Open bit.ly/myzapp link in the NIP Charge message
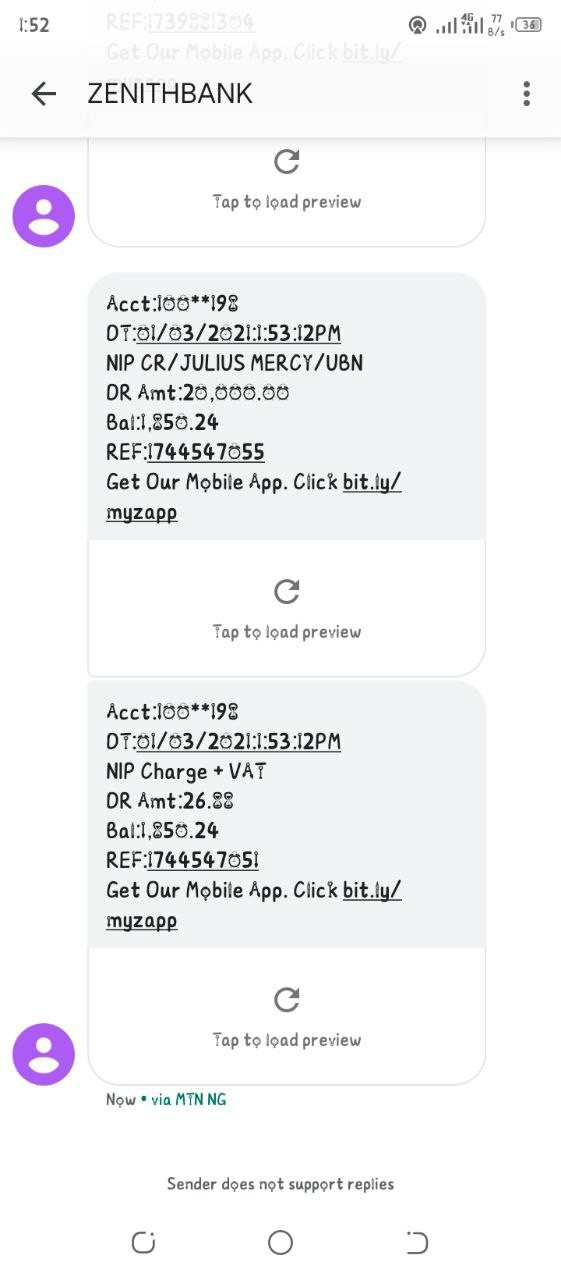Viewport: 561px width, 1280px height. point(254,905)
